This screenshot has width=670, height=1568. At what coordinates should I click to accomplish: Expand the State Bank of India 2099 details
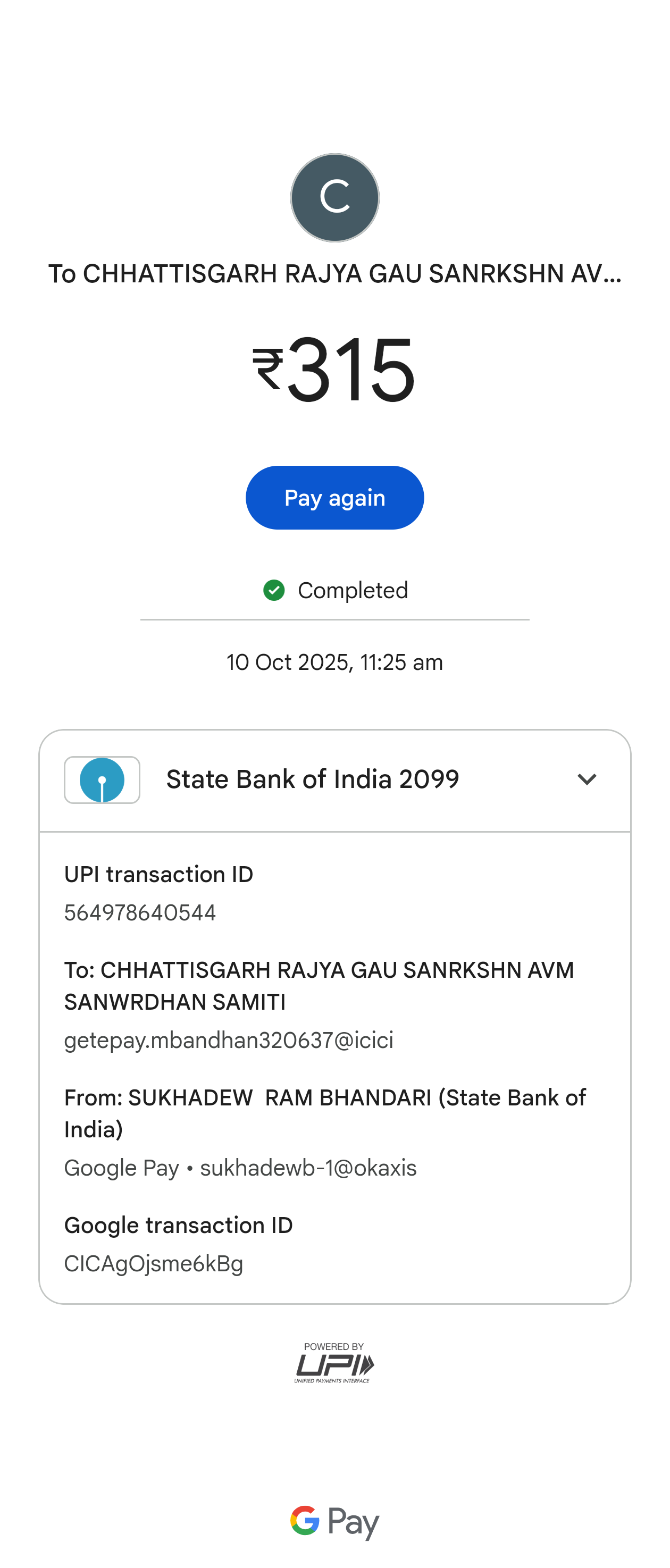click(586, 779)
